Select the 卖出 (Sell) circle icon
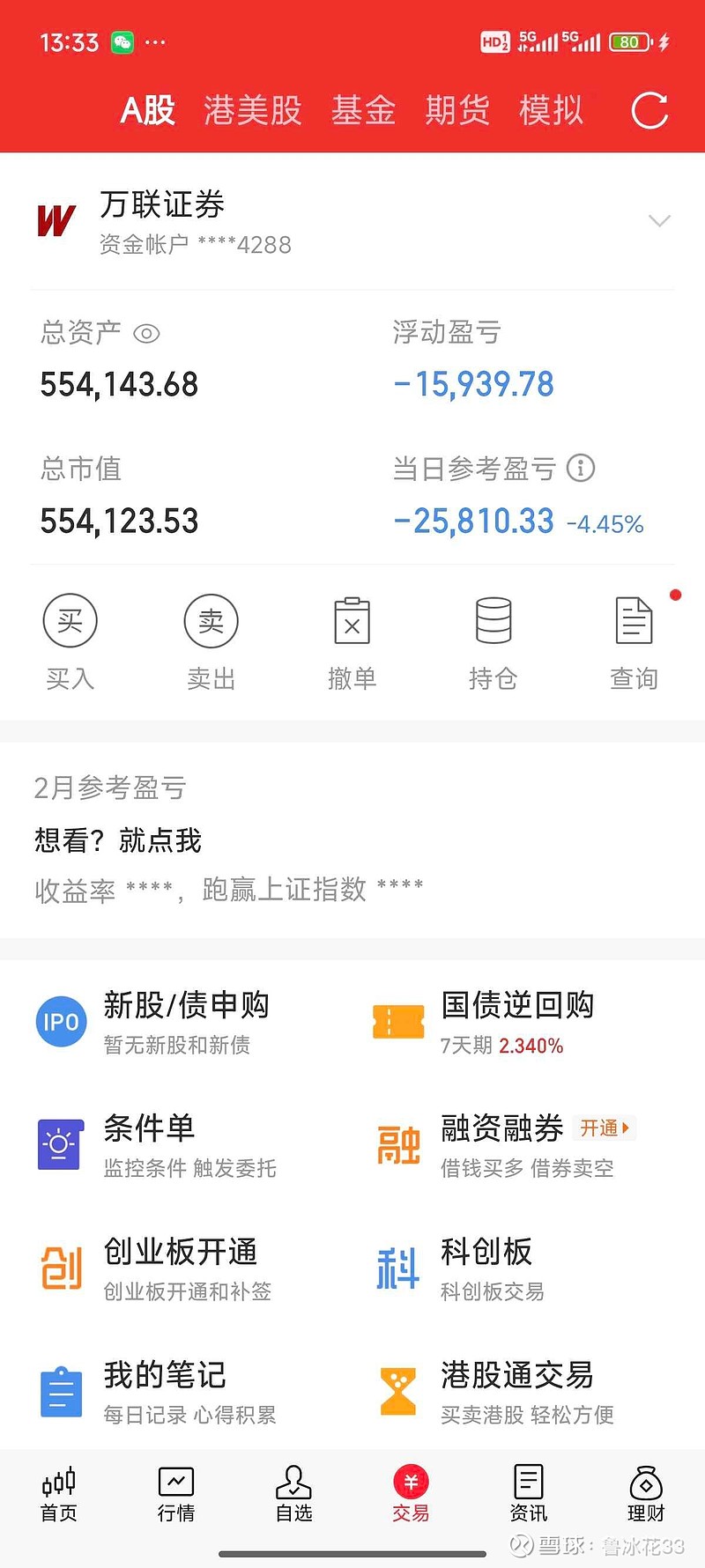 pyautogui.click(x=211, y=621)
